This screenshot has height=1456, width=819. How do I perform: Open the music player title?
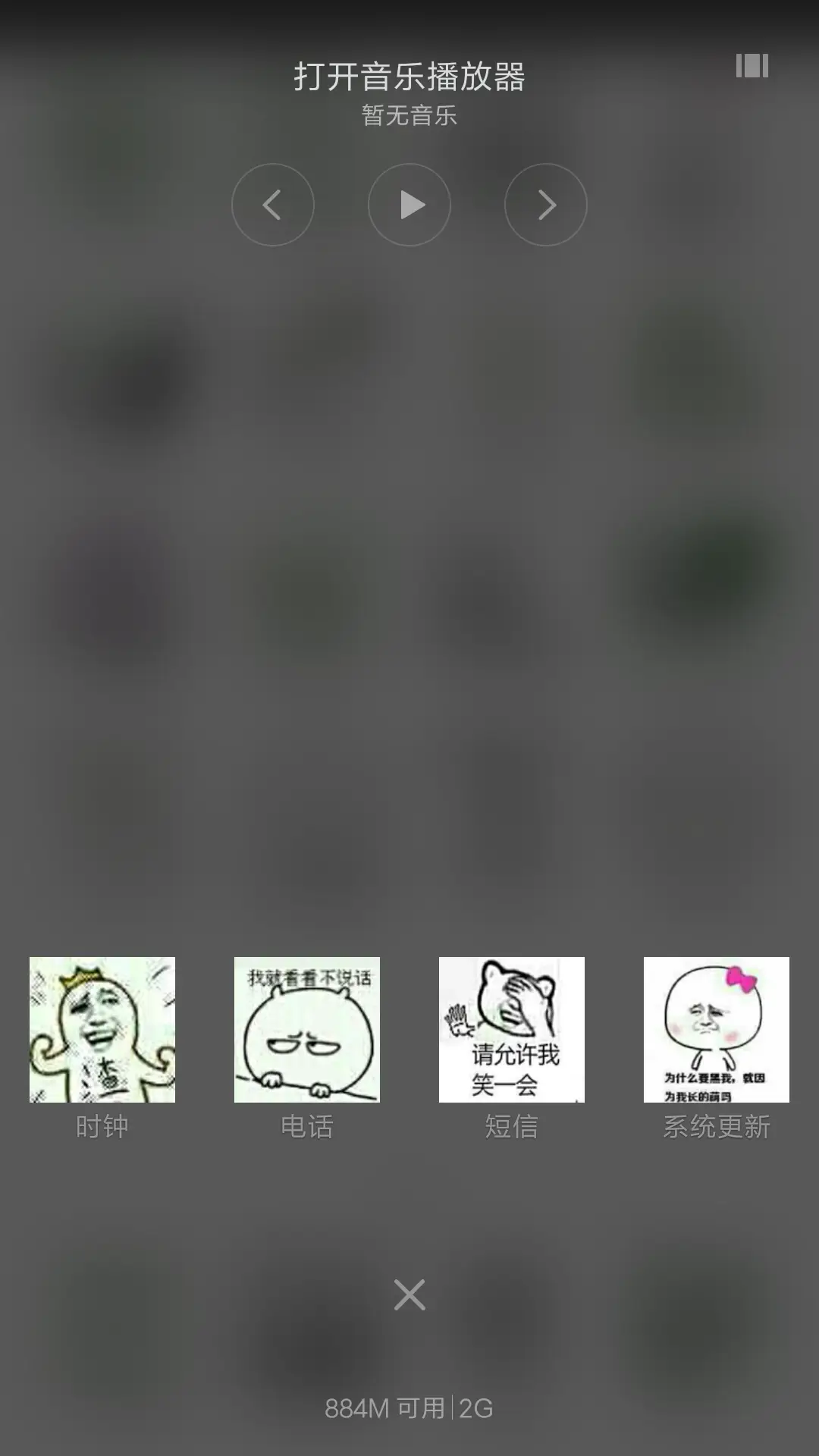[409, 77]
